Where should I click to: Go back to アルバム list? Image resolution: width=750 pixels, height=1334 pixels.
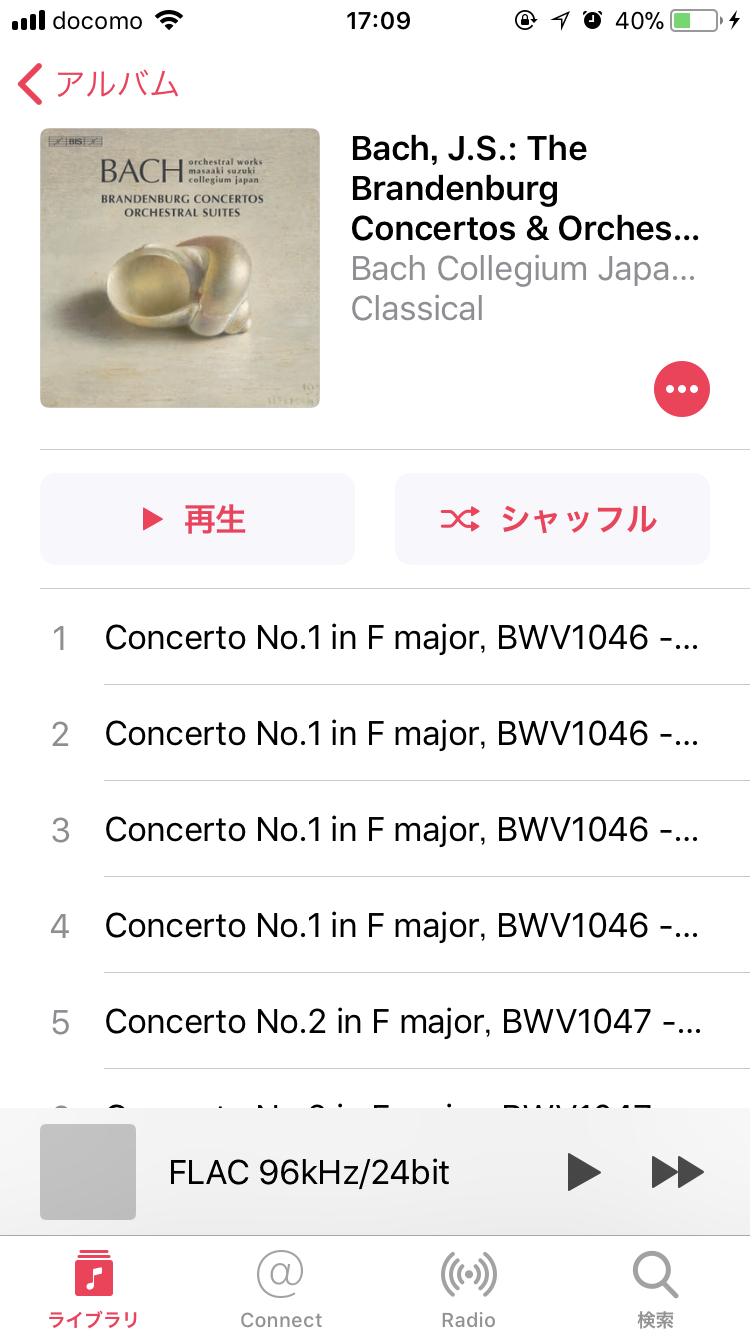point(98,84)
